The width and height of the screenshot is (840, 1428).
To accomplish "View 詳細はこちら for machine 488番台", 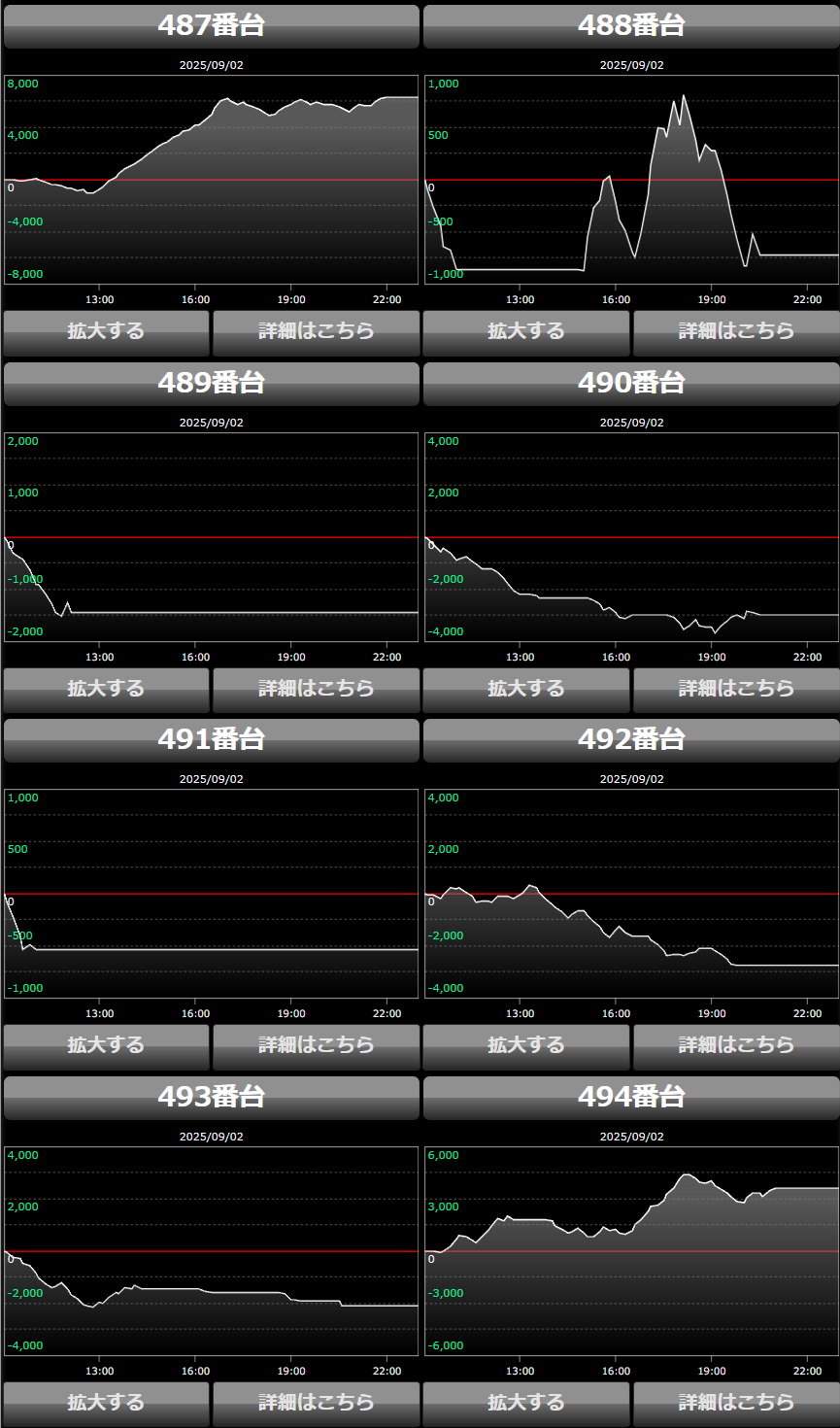I will [x=736, y=333].
